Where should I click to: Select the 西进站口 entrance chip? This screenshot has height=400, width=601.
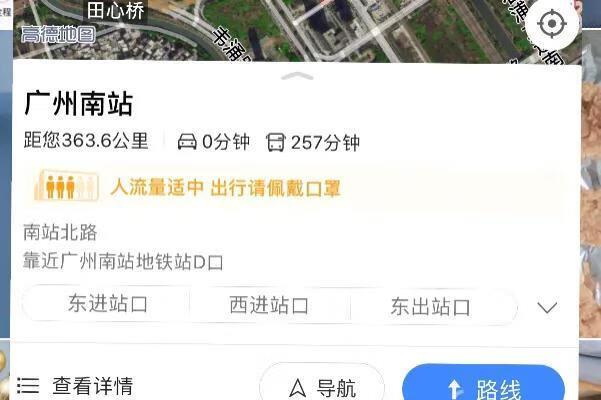[268, 305]
